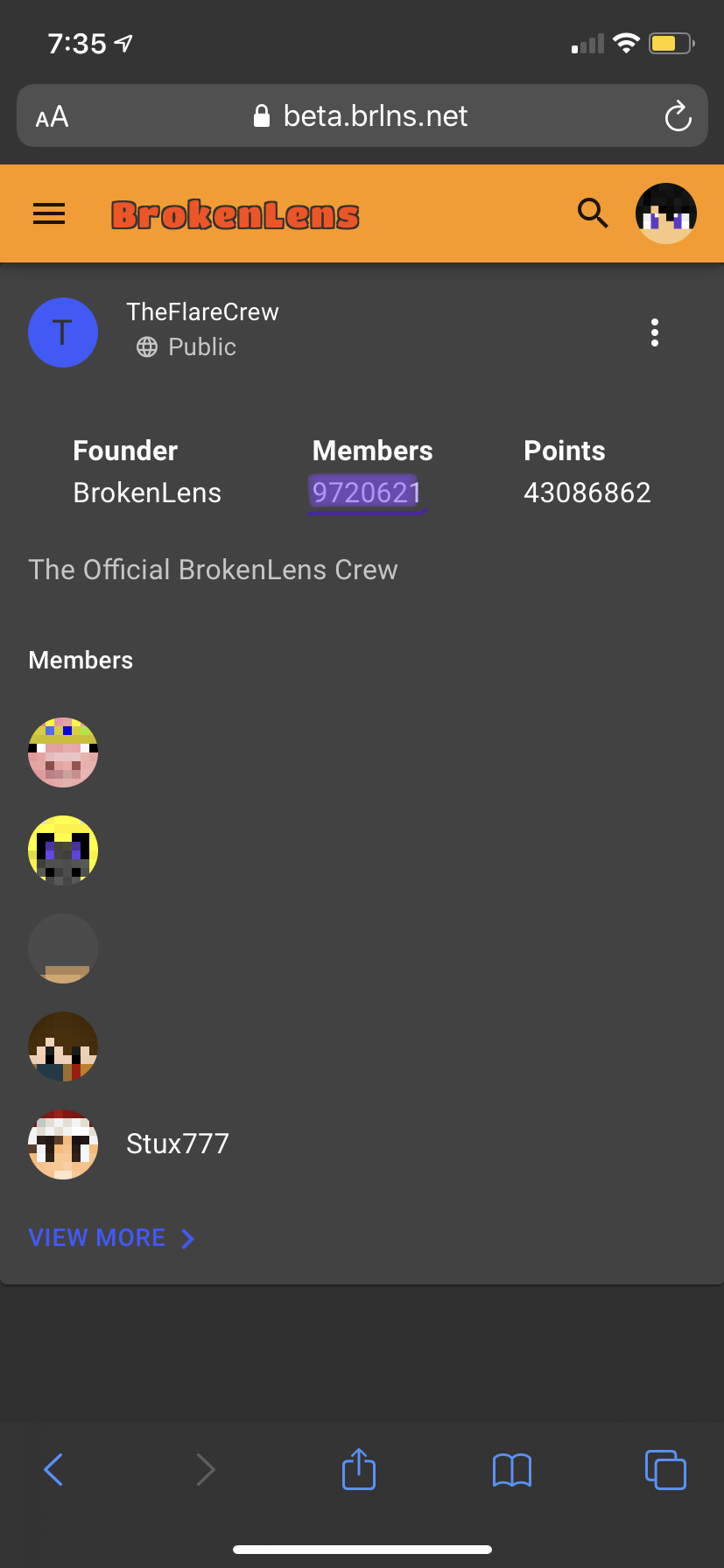Image resolution: width=724 pixels, height=1568 pixels.
Task: Tap the member count 9720621 link
Action: (x=367, y=493)
